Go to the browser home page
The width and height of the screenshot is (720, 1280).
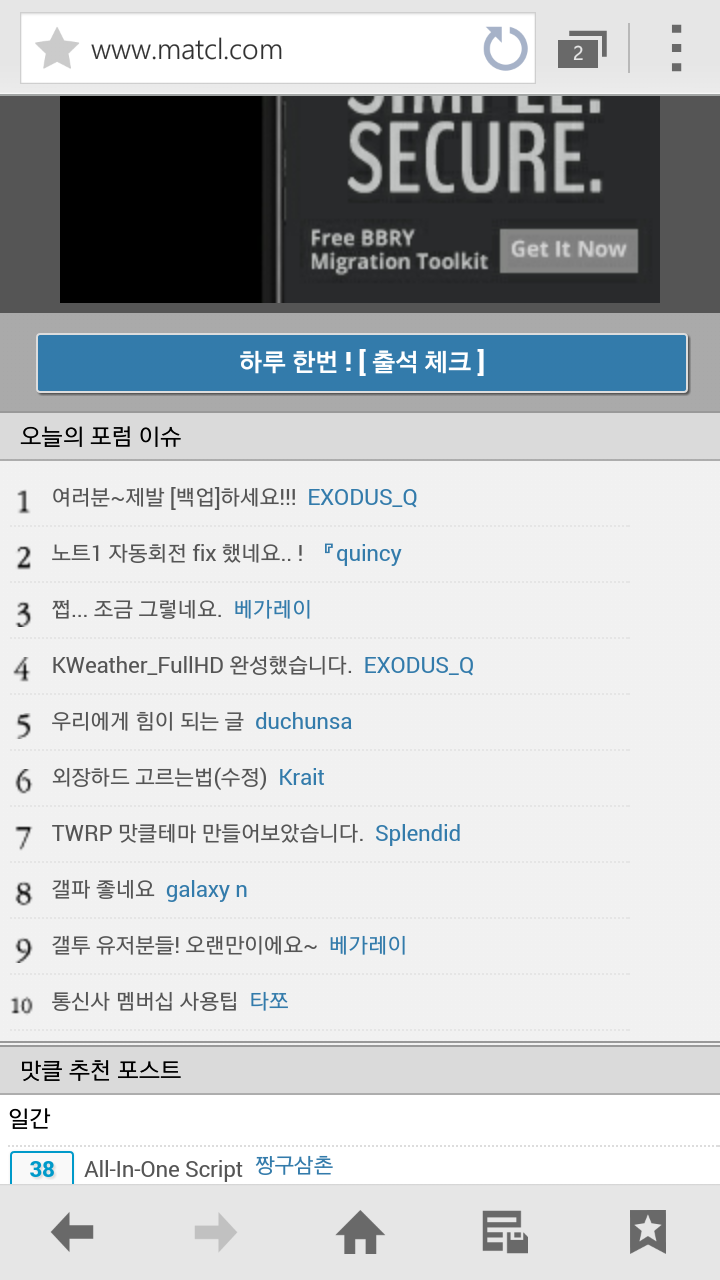360,1232
